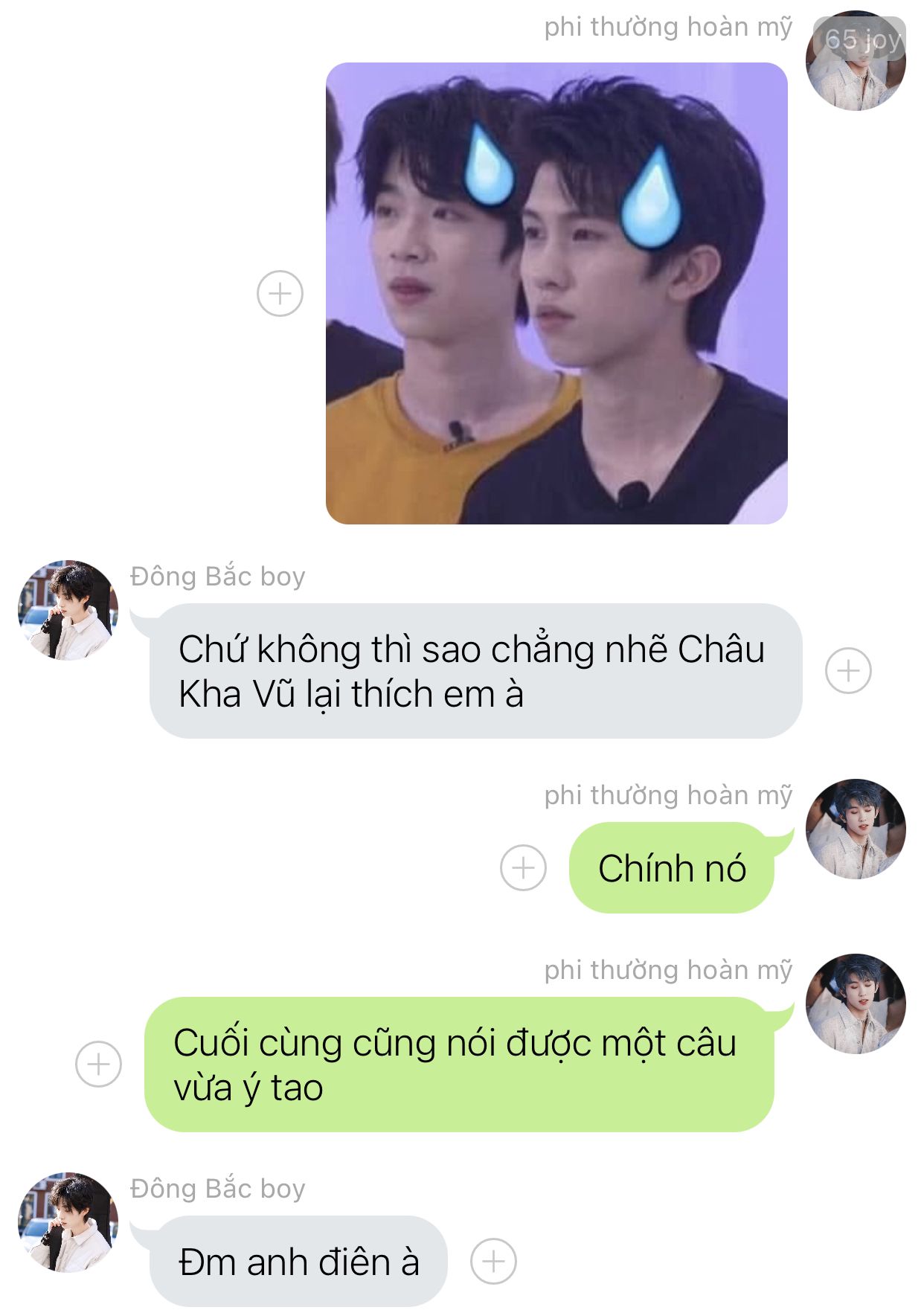The image size is (924, 1310).
Task: Open the shared photo with sweat drops
Action: click(x=556, y=293)
